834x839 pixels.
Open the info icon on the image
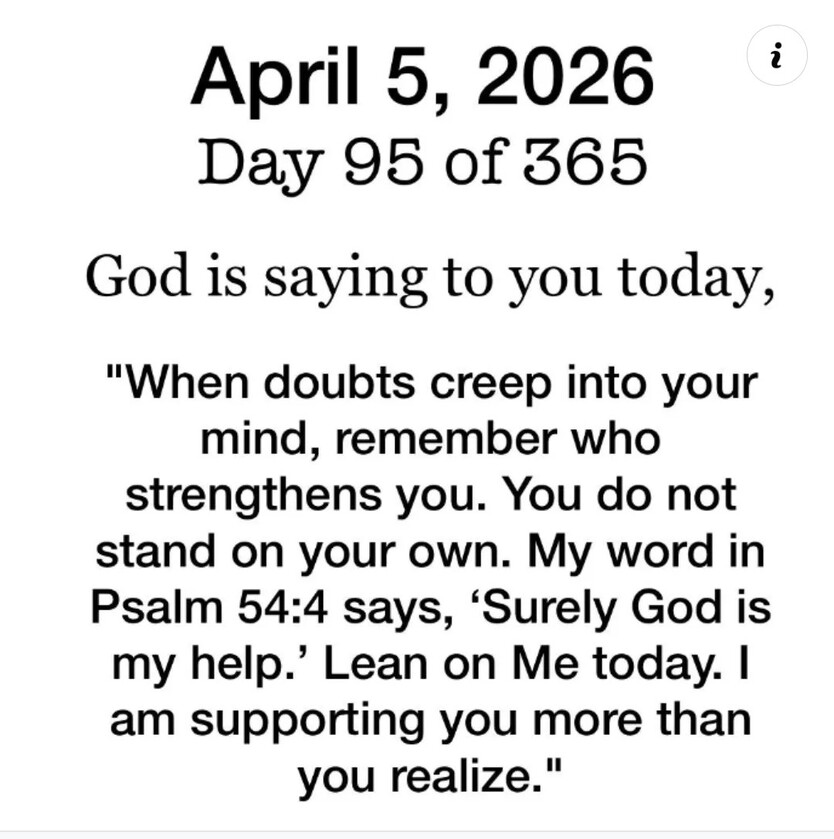click(777, 55)
